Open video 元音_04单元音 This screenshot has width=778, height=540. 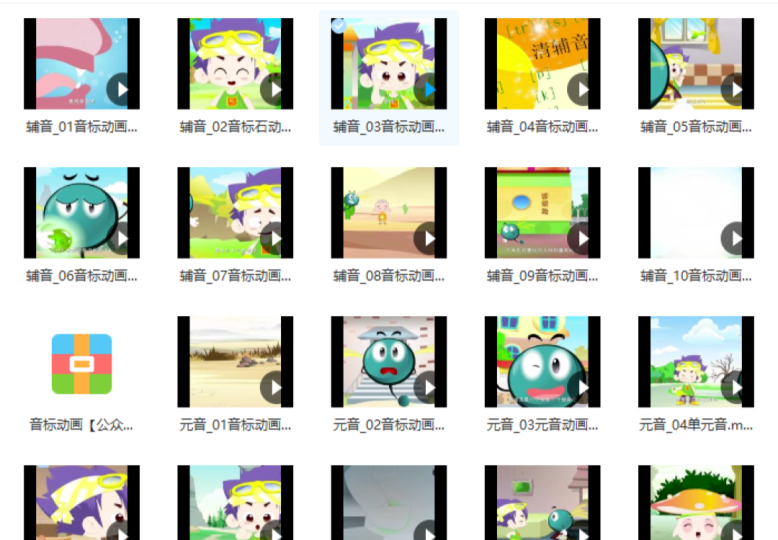click(696, 362)
